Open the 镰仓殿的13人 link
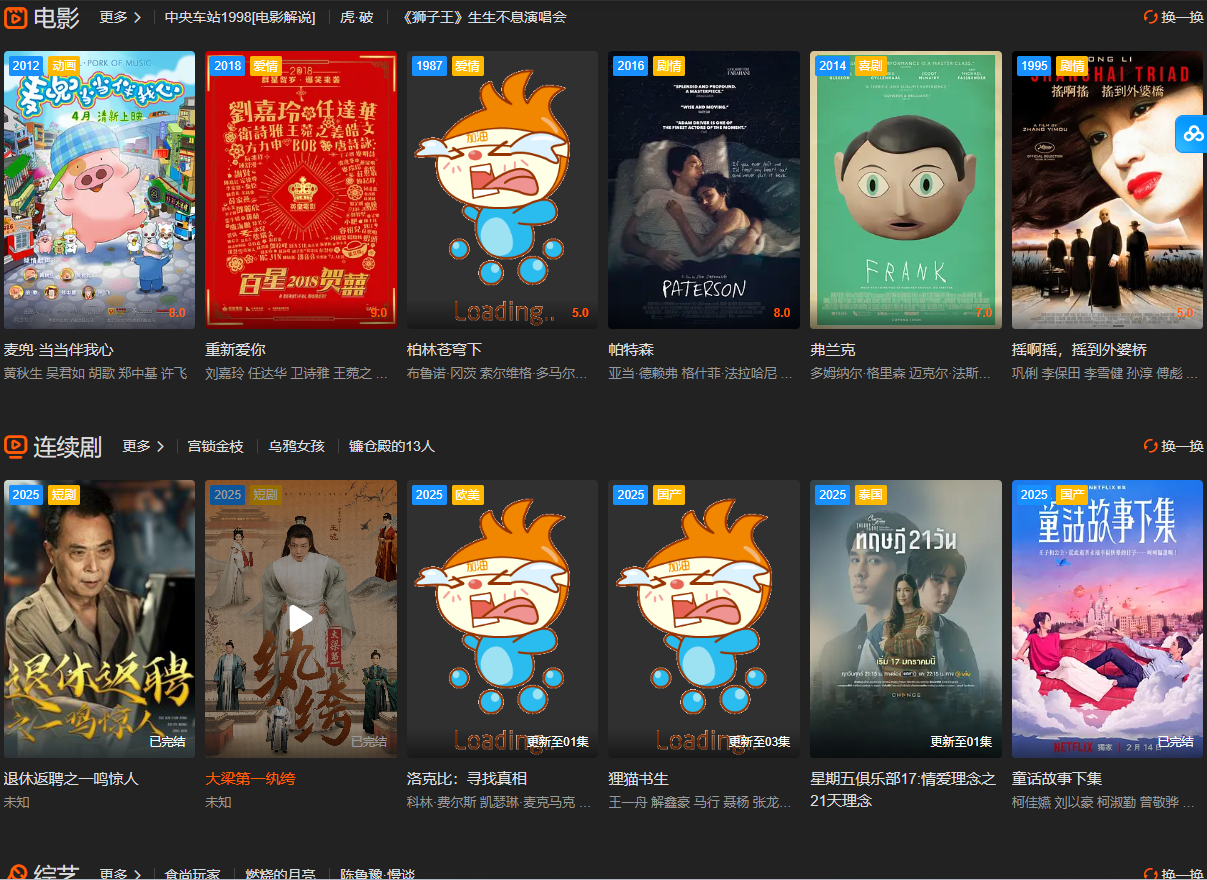The image size is (1207, 880). [391, 446]
